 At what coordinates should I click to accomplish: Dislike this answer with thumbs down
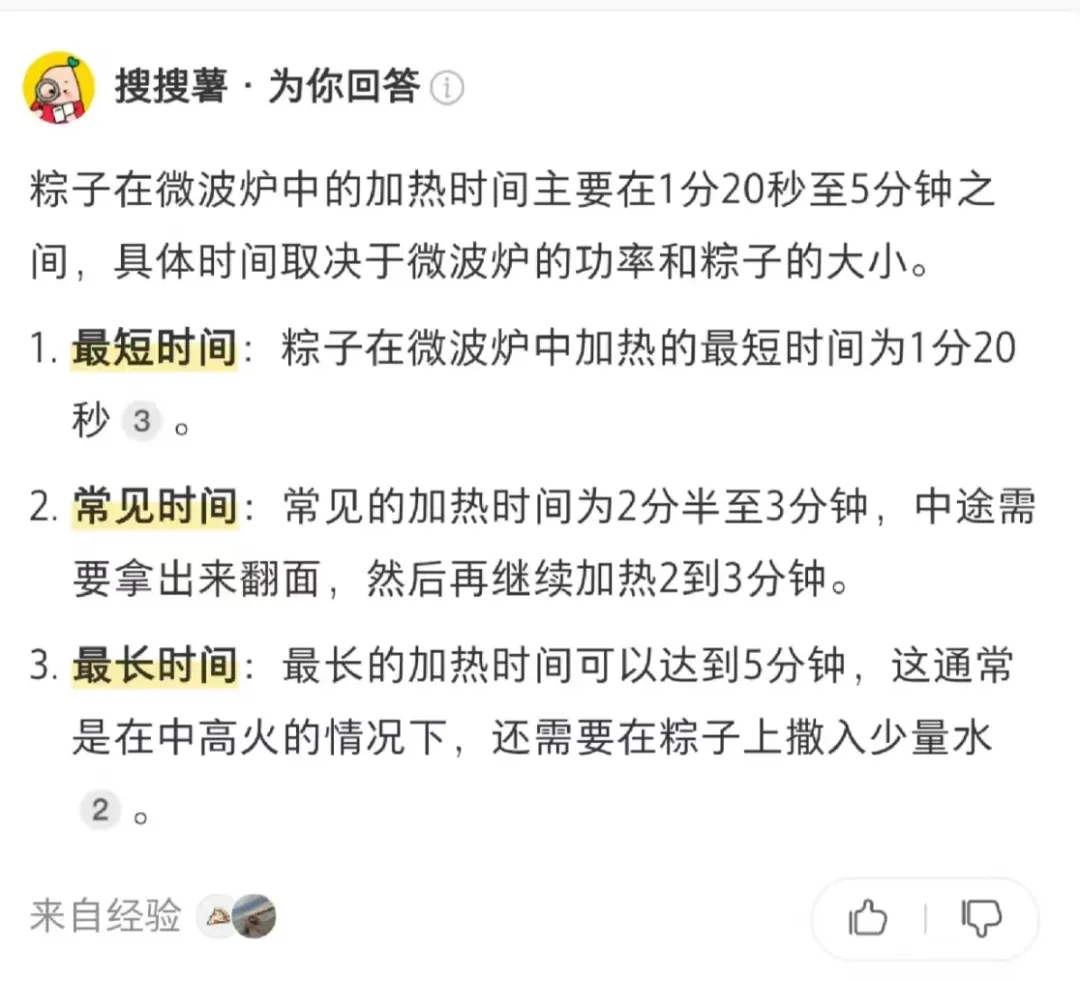click(x=980, y=917)
